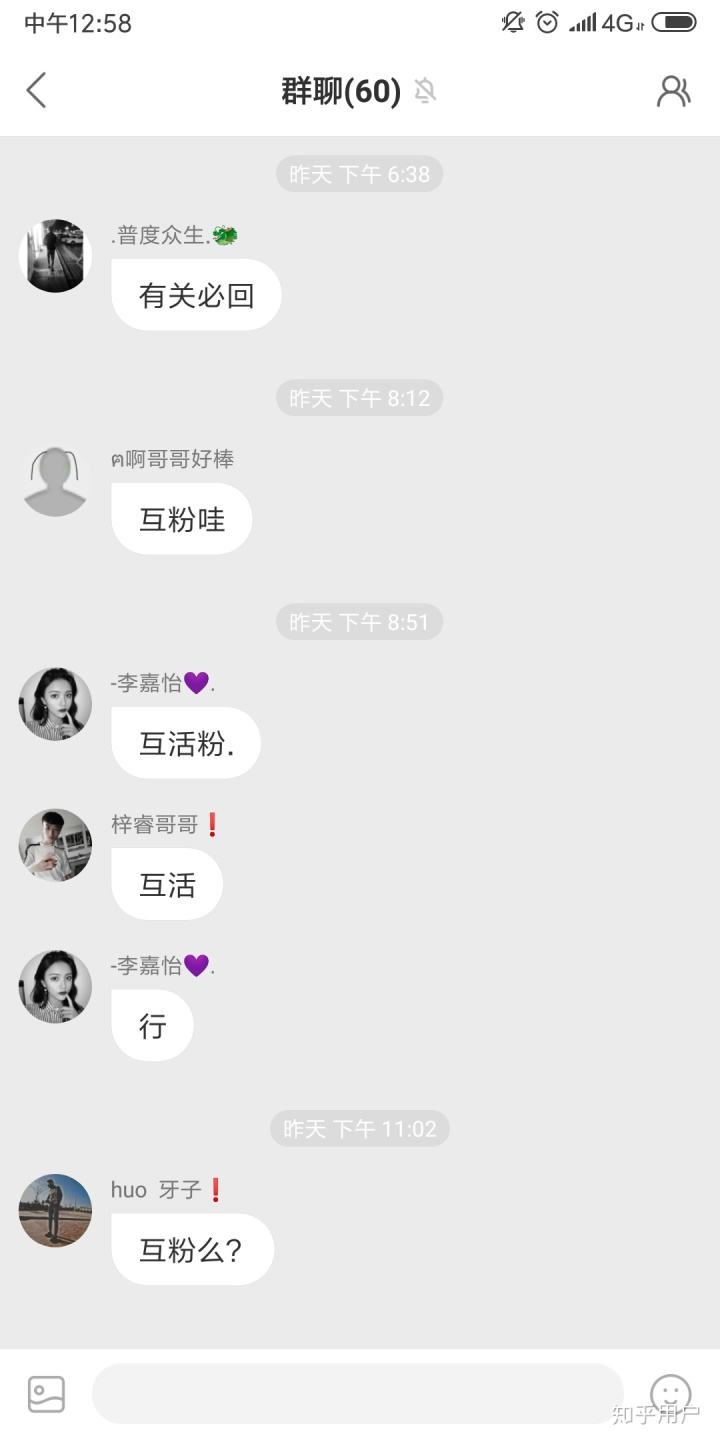This screenshot has width=720, height=1440.
Task: Tap the 互活 bubble from 梓睿哥哥
Action: (166, 883)
